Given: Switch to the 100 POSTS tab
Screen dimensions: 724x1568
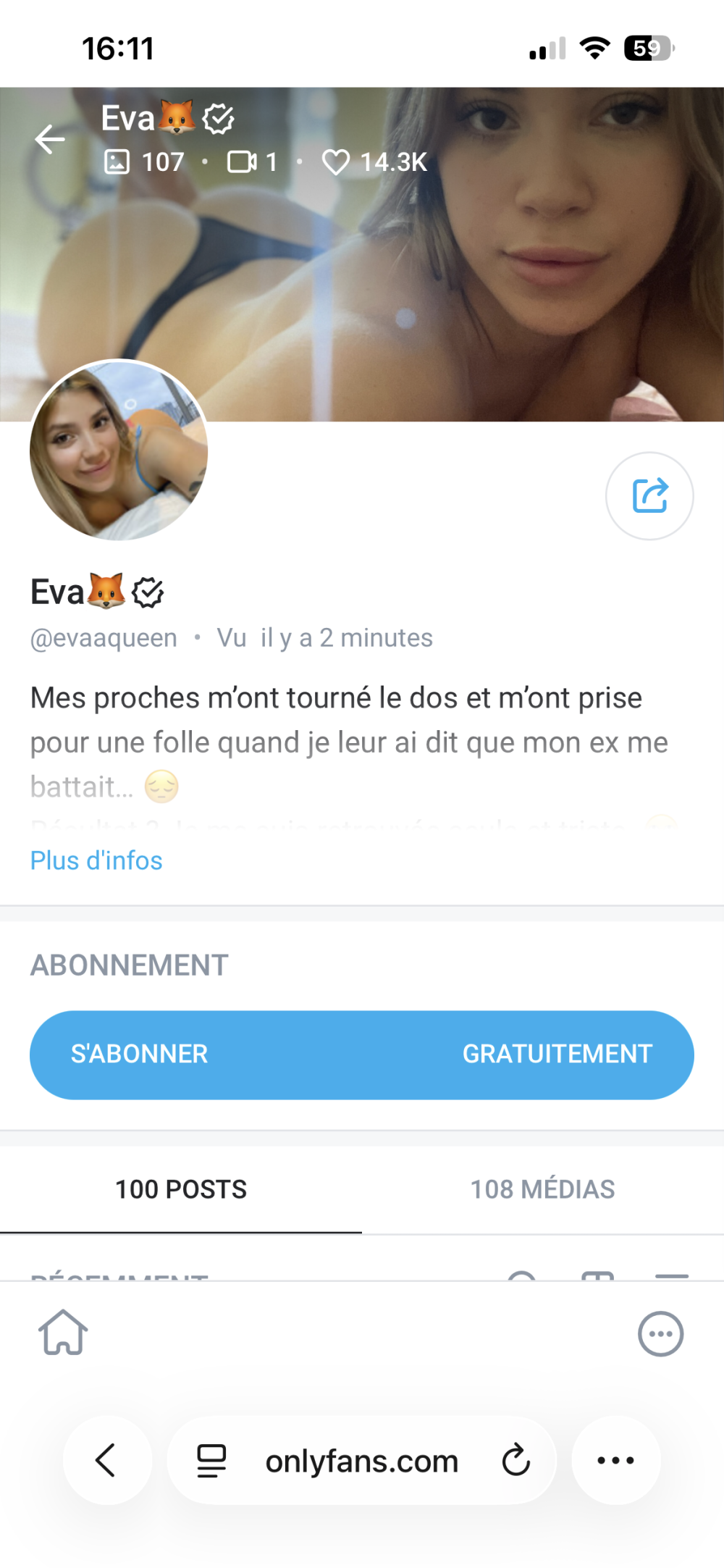Looking at the screenshot, I should tap(181, 1189).
